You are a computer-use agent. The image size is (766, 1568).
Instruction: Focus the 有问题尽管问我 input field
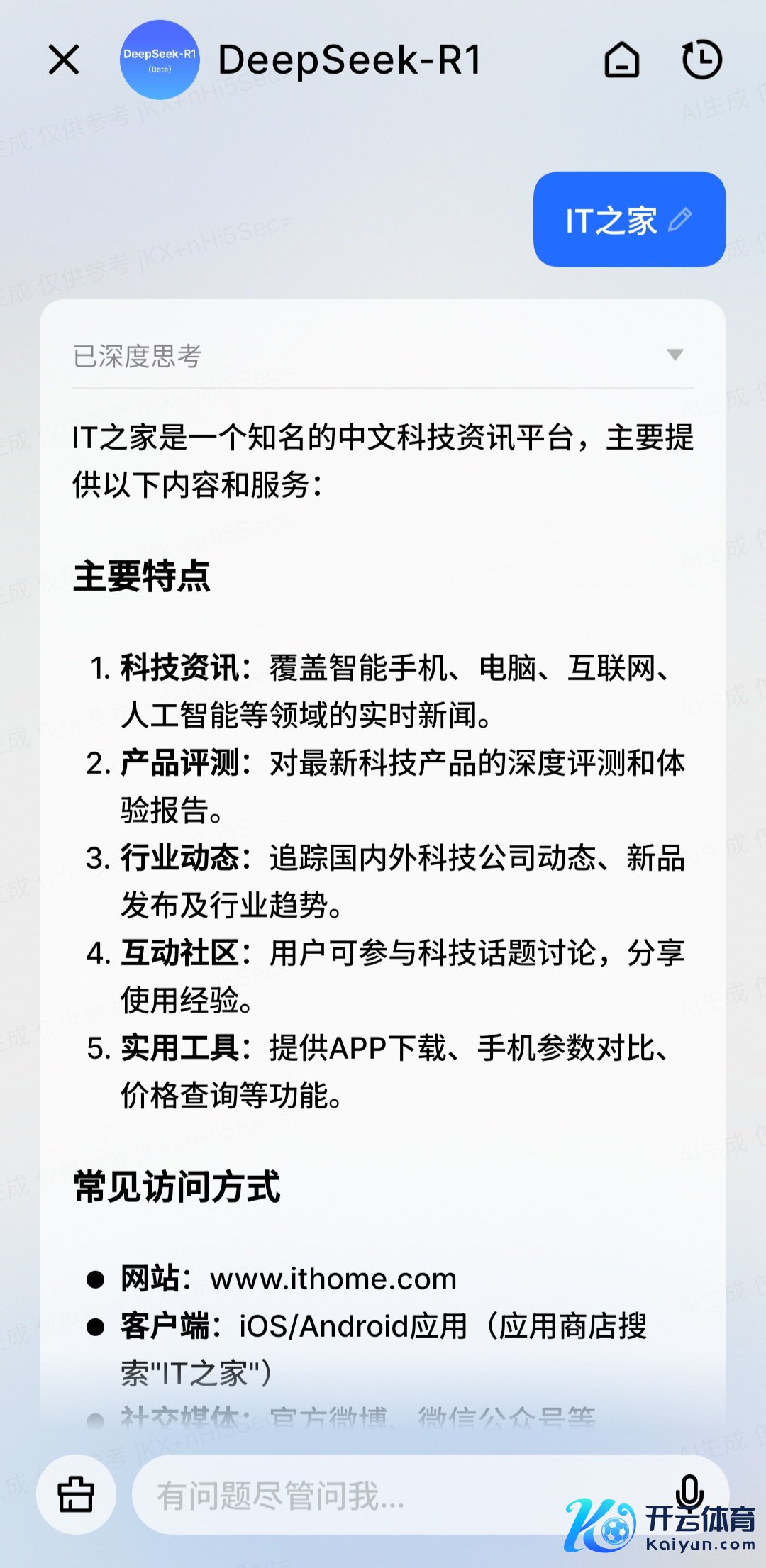(355, 1496)
